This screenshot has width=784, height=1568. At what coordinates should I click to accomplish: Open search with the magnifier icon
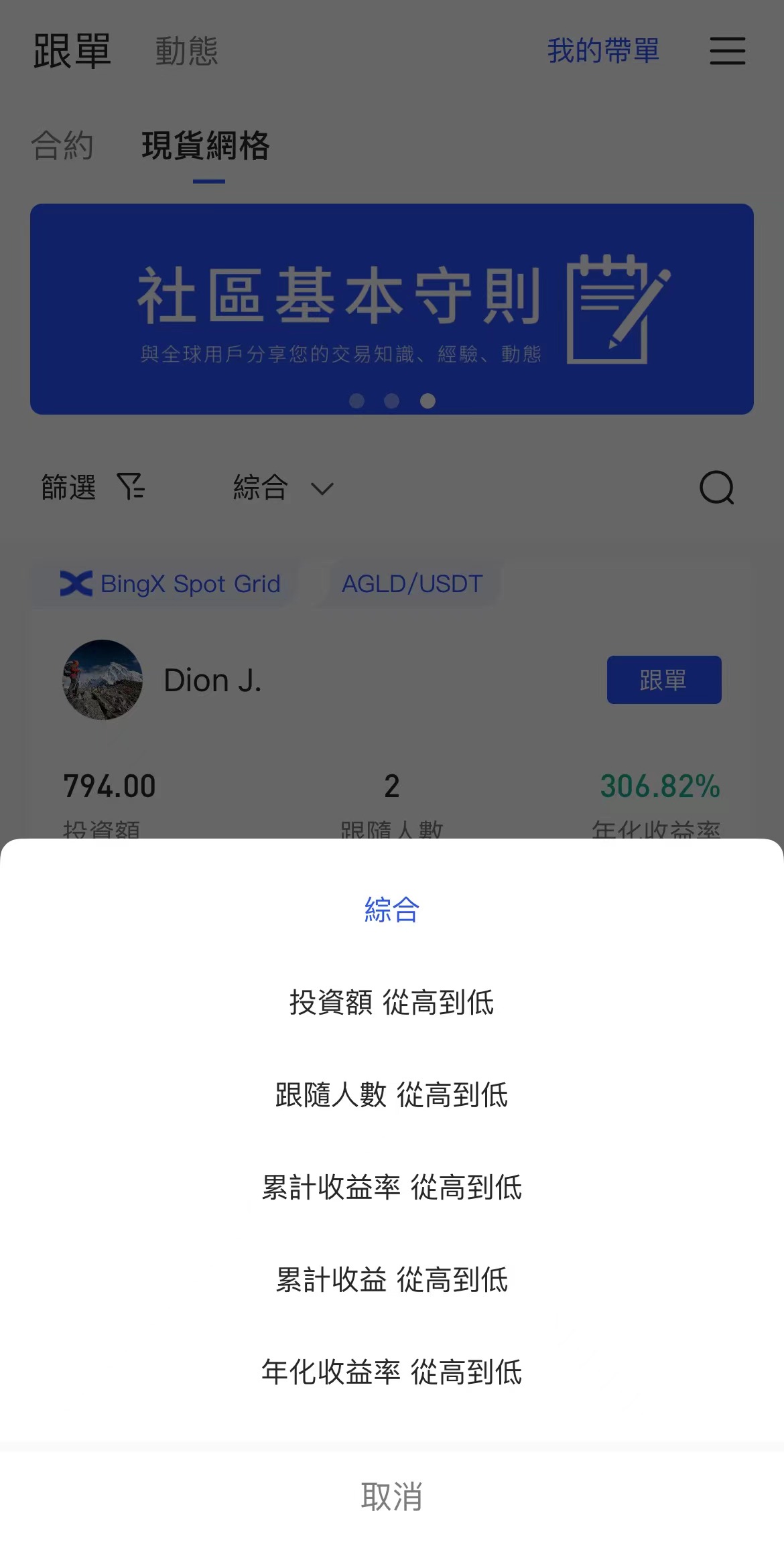pos(716,488)
